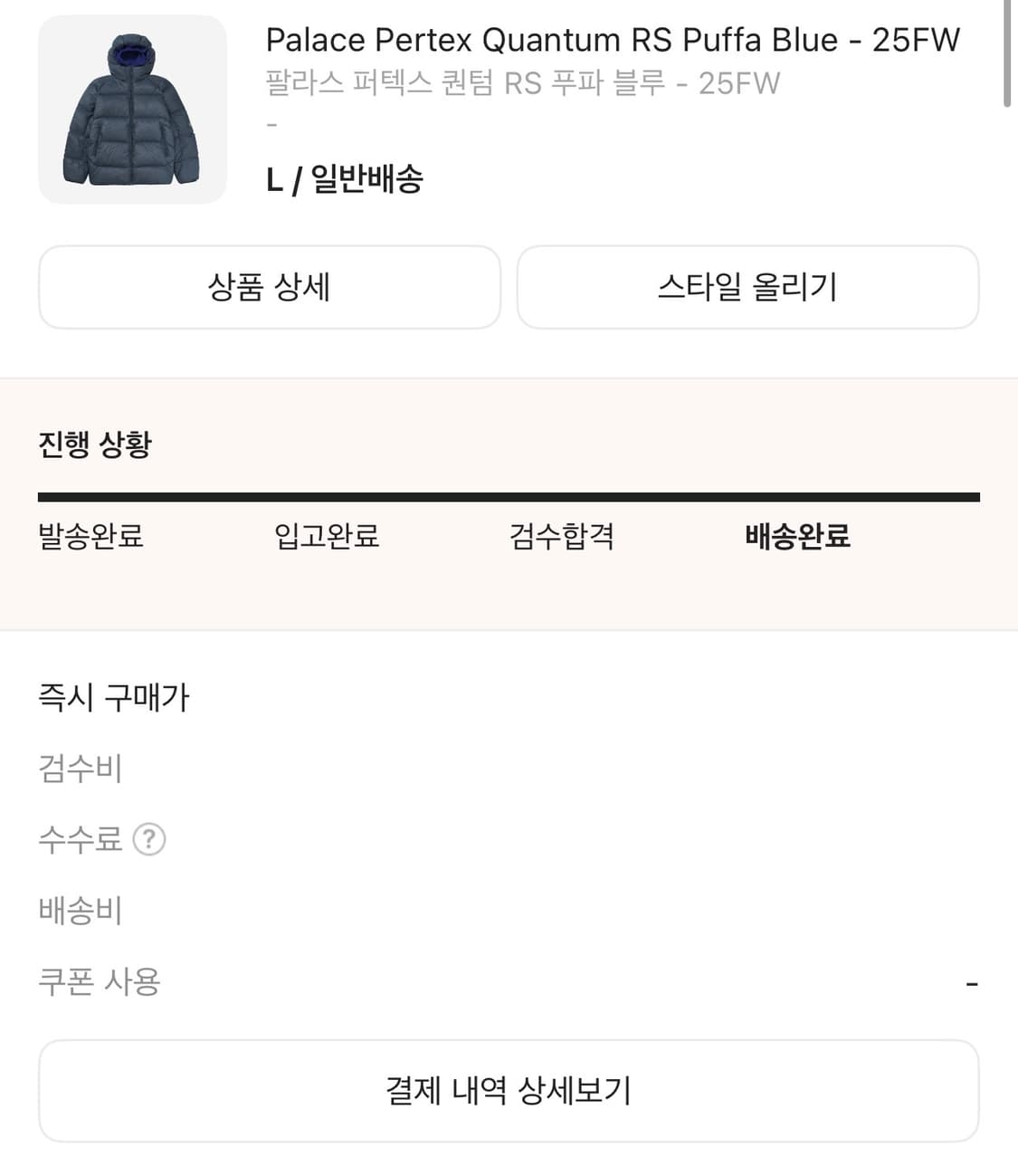Click the 스타일 올리기 style upload button
1018x1176 pixels.
(748, 287)
